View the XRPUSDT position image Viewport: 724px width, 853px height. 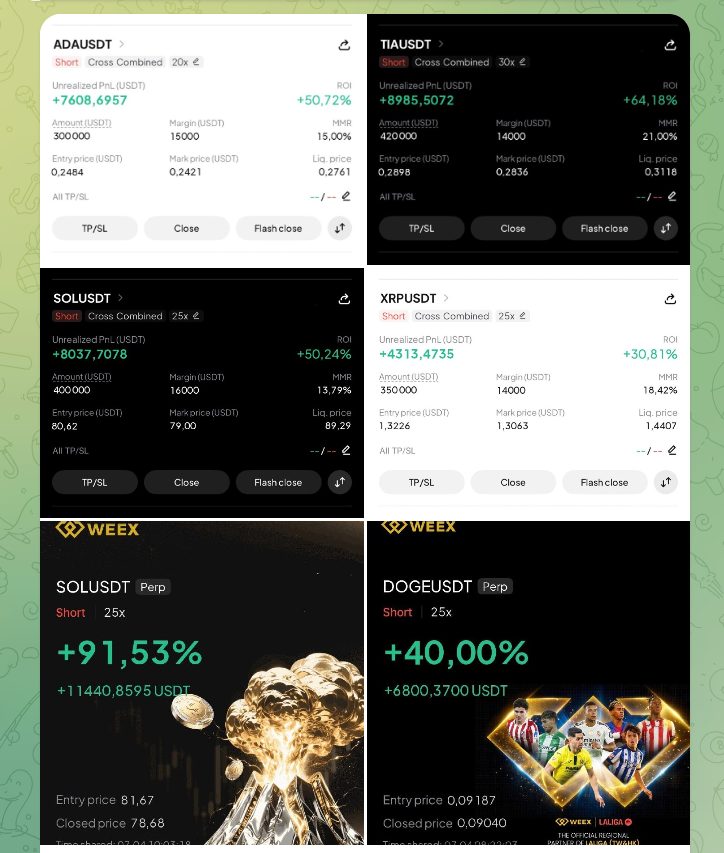pyautogui.click(x=528, y=393)
